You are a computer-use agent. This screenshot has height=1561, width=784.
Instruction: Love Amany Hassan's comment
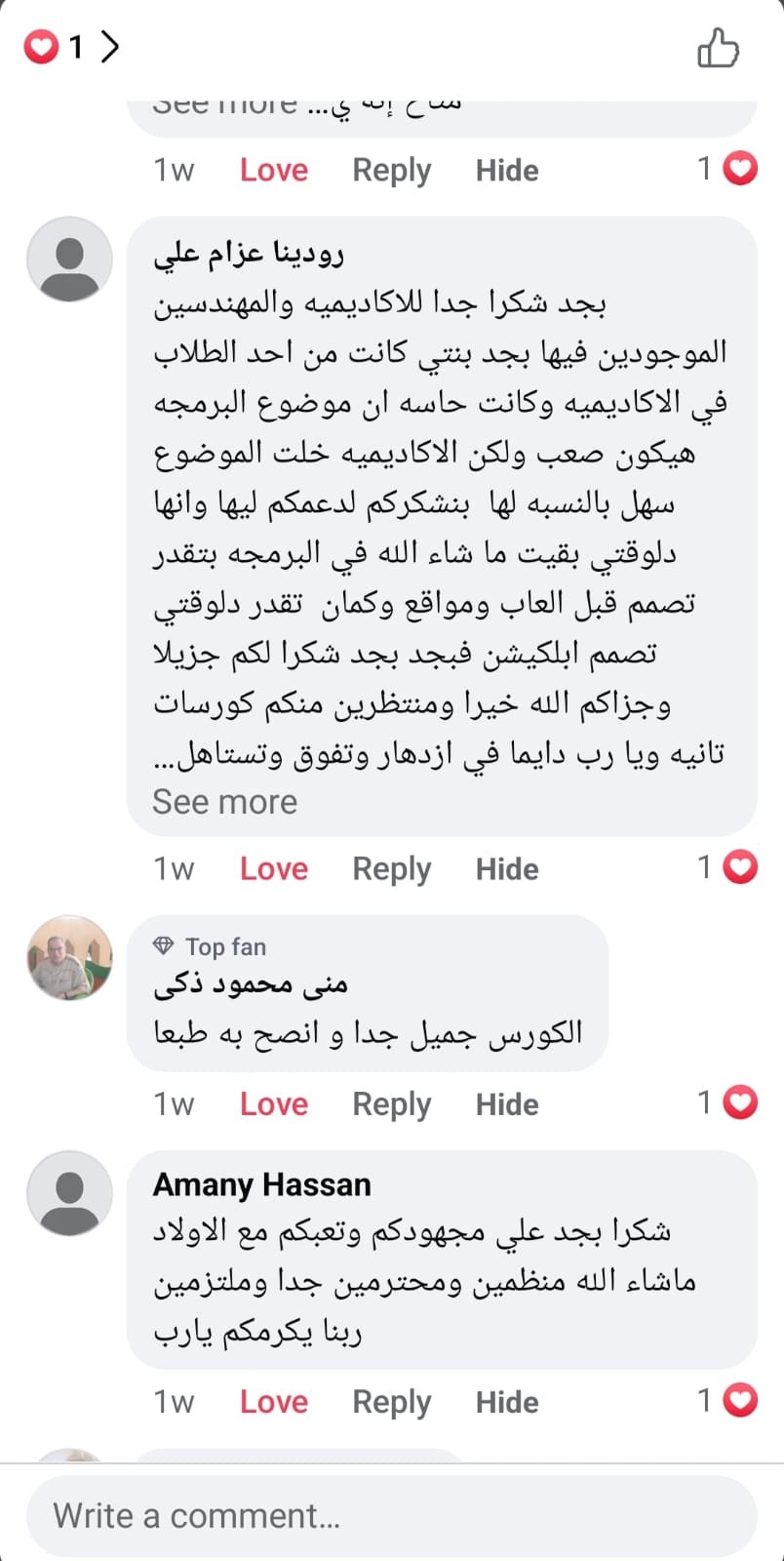coord(273,1401)
